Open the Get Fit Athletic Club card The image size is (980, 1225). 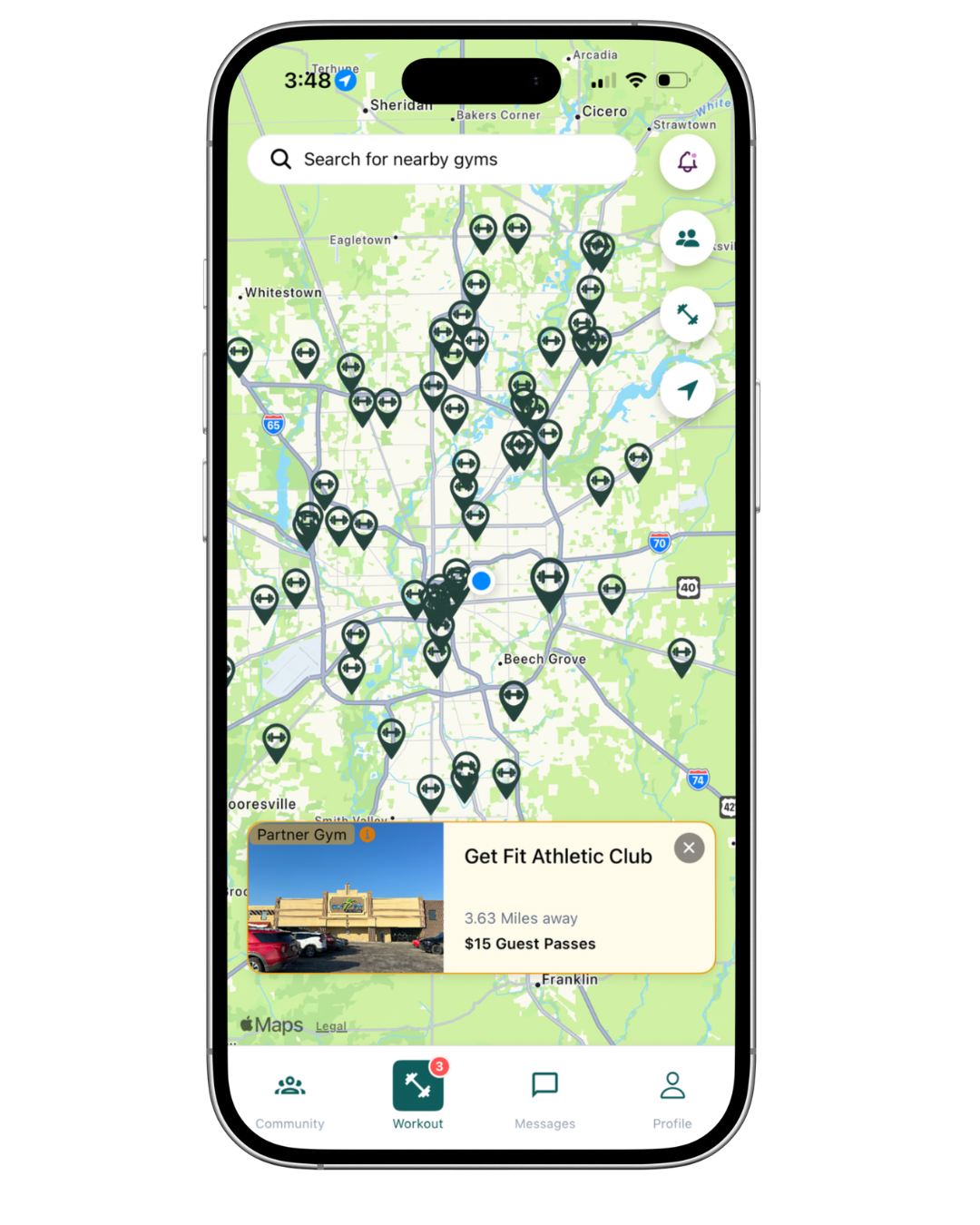pyautogui.click(x=481, y=897)
